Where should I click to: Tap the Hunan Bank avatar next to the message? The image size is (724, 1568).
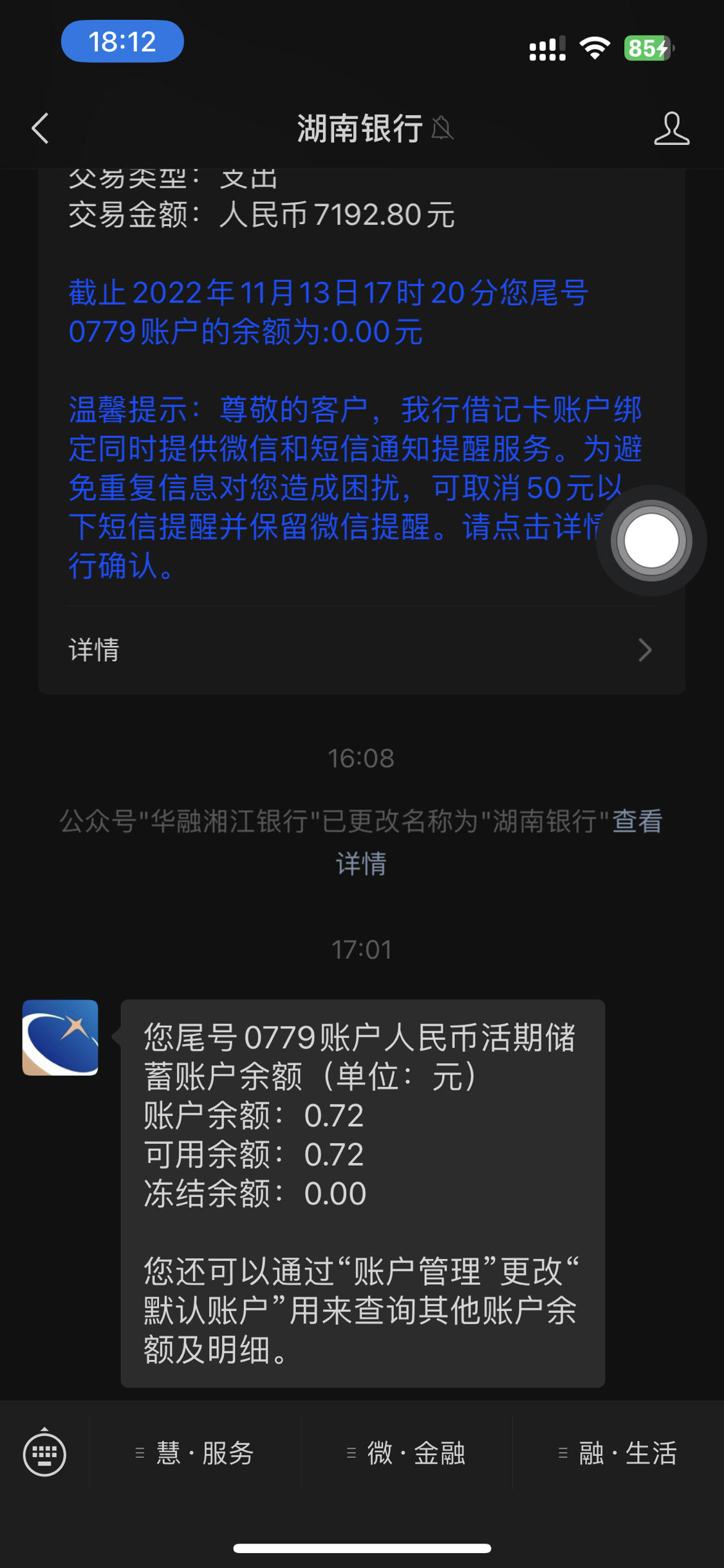pos(60,1039)
